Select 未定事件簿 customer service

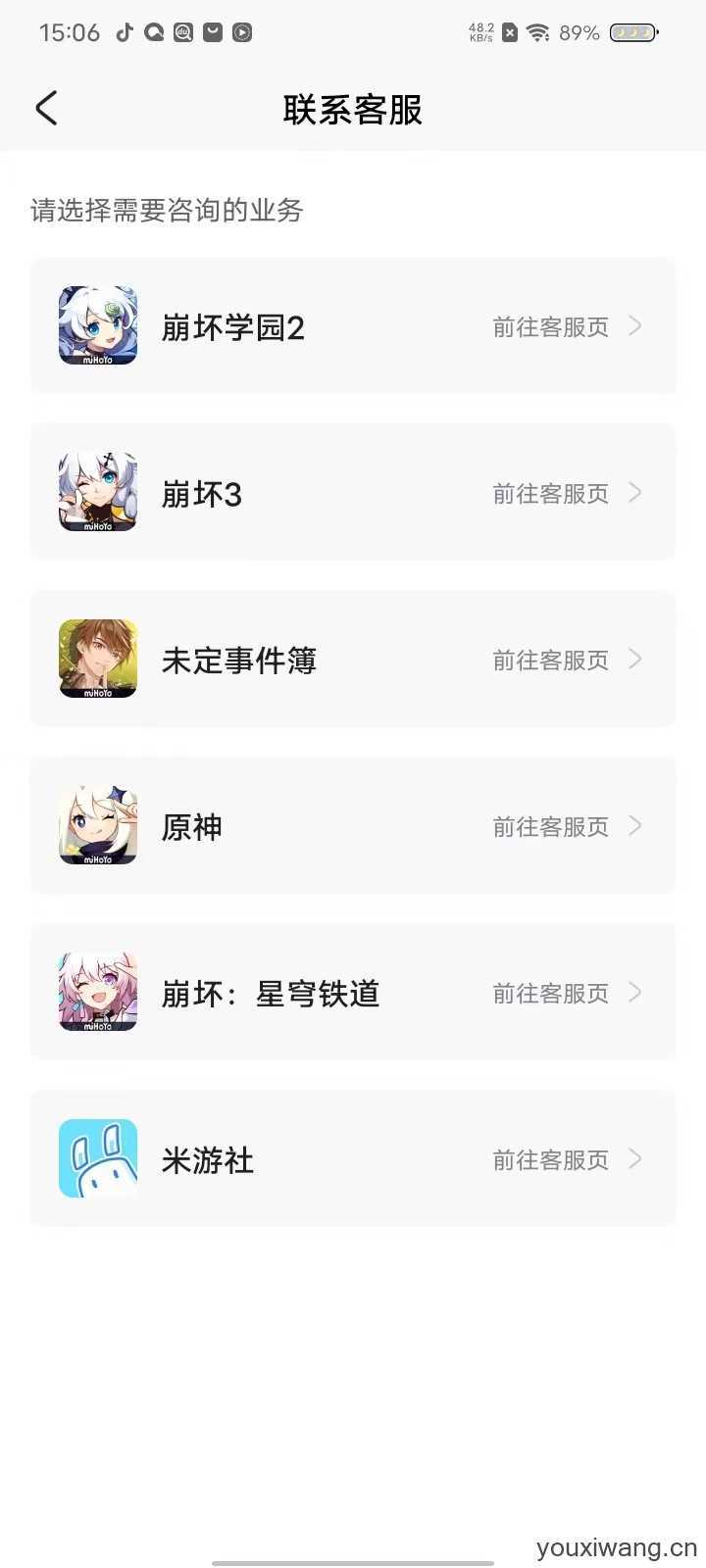(353, 660)
